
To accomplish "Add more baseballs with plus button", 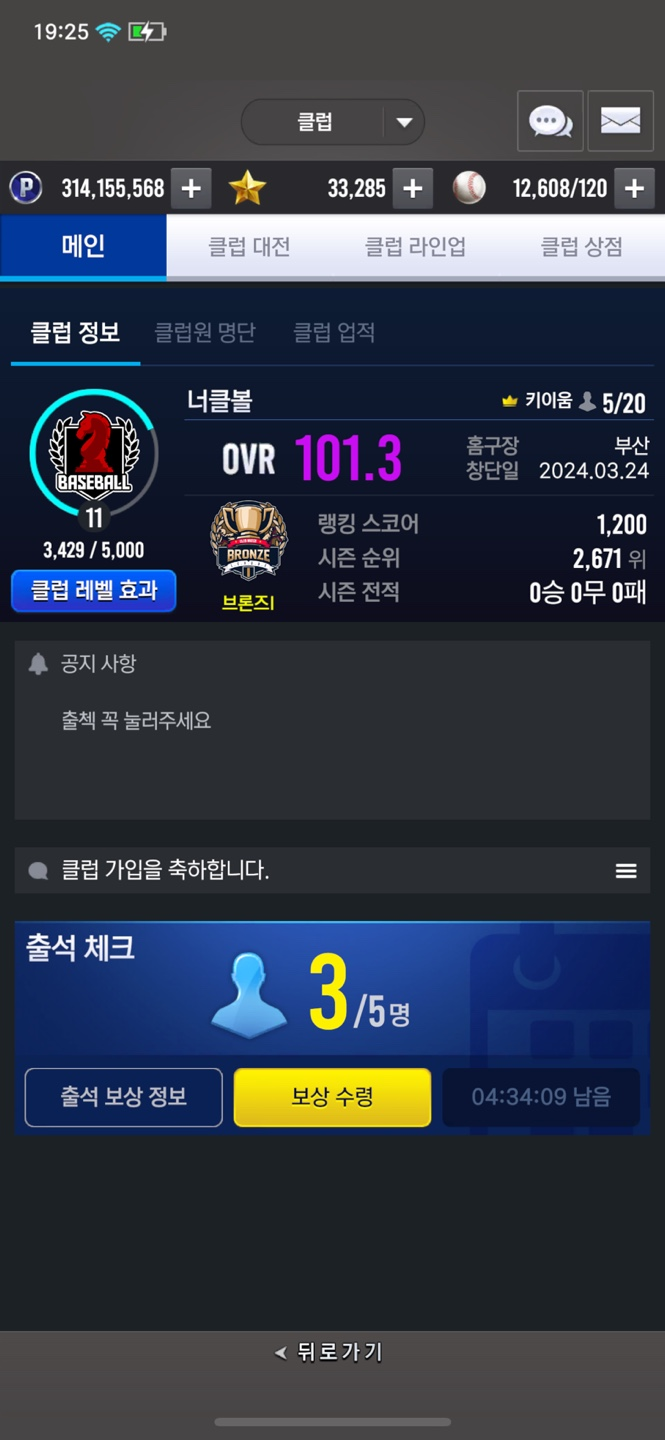I will pos(634,188).
